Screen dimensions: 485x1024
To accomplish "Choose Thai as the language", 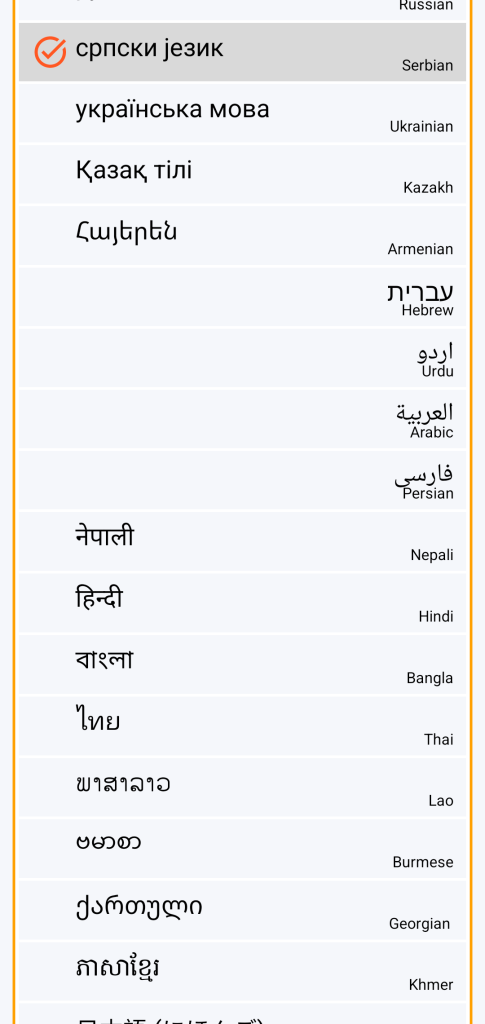I will [x=242, y=726].
